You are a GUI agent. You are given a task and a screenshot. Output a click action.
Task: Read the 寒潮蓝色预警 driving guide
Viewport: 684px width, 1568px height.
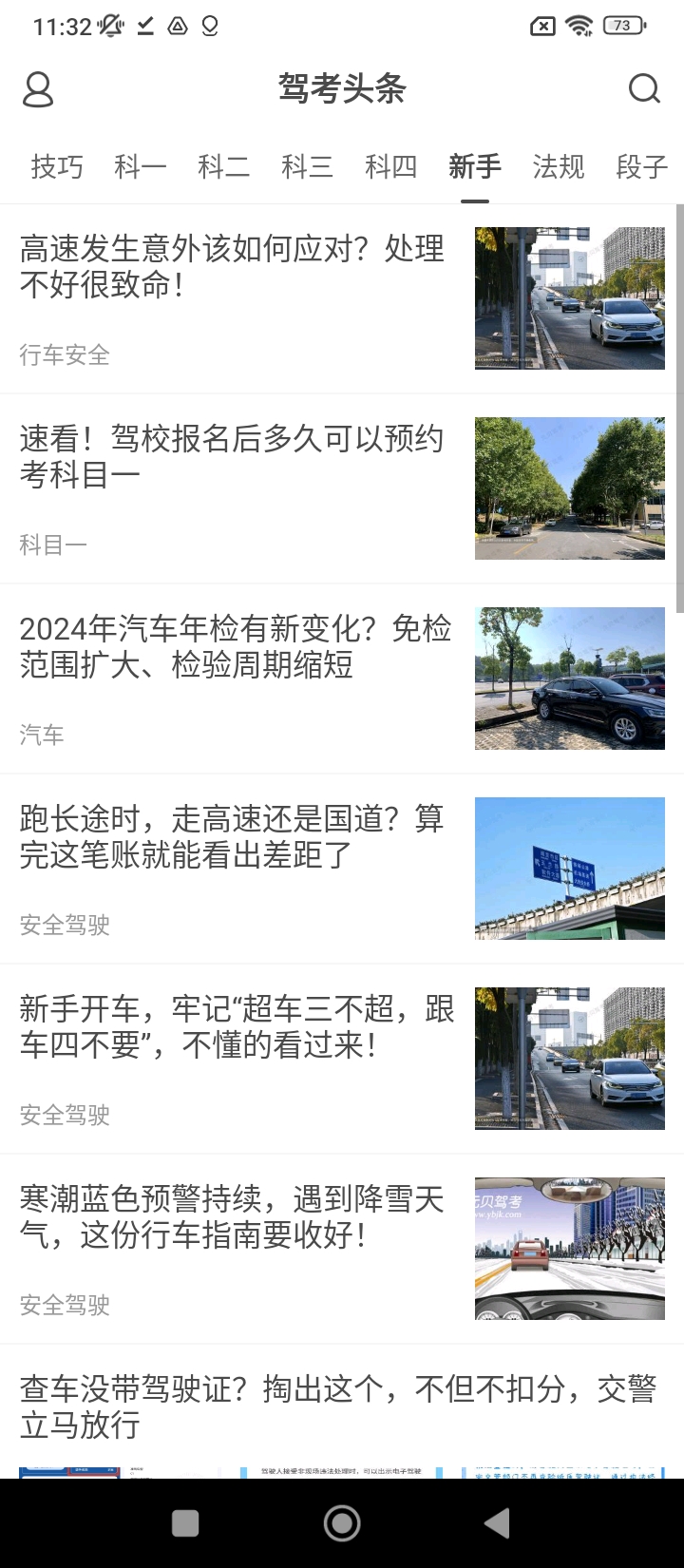[x=233, y=1217]
